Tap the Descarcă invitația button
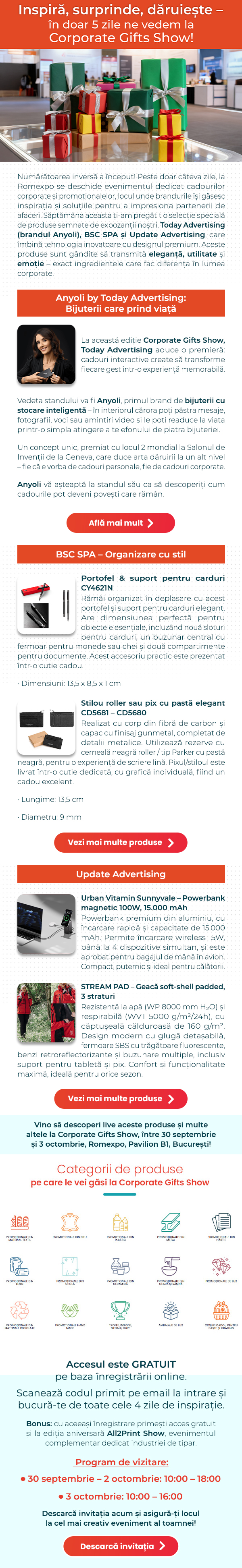The width and height of the screenshot is (242, 1568). point(121,1545)
